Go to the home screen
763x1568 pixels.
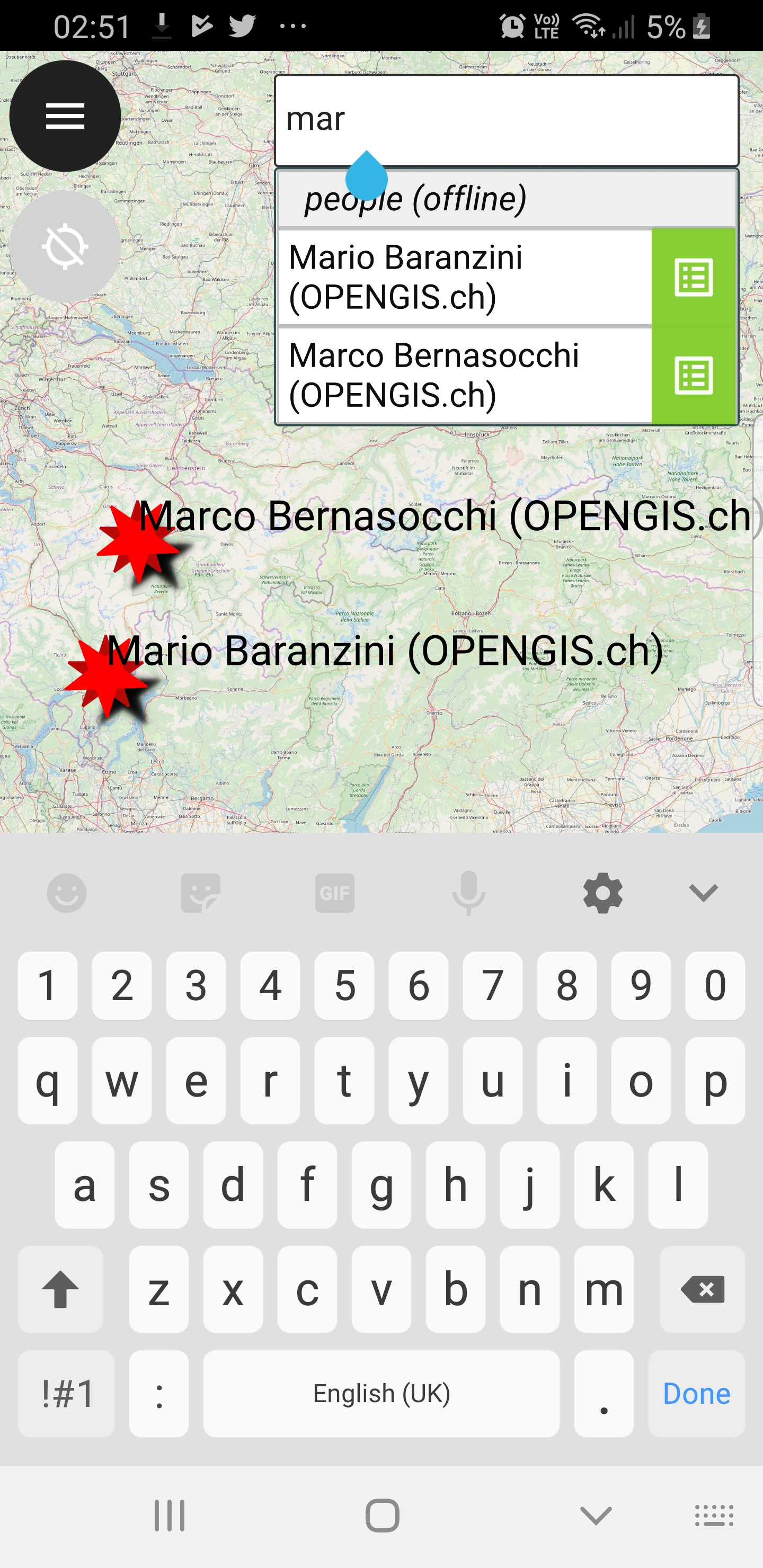pyautogui.click(x=382, y=1515)
